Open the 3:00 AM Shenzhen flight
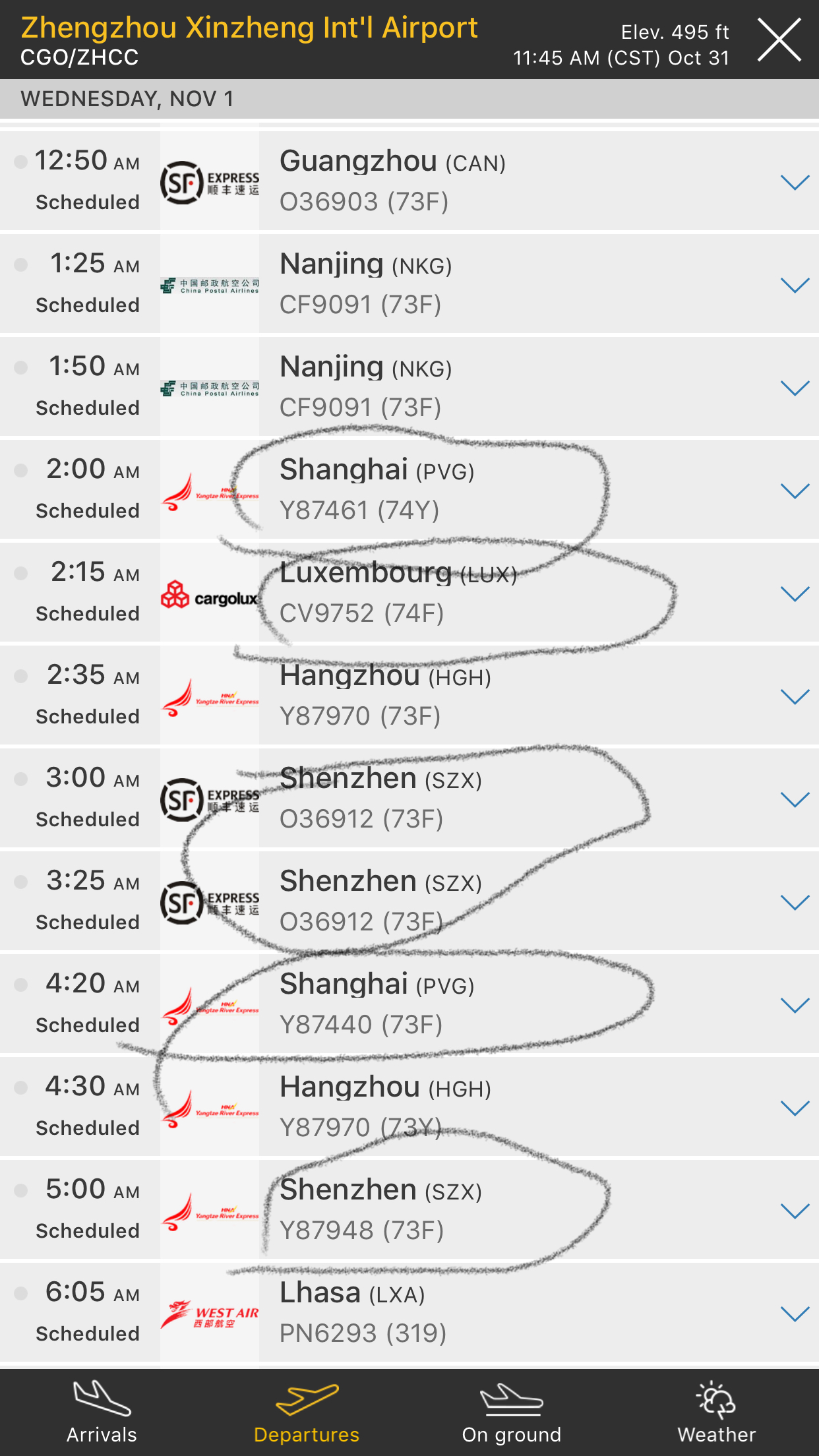 795,799
